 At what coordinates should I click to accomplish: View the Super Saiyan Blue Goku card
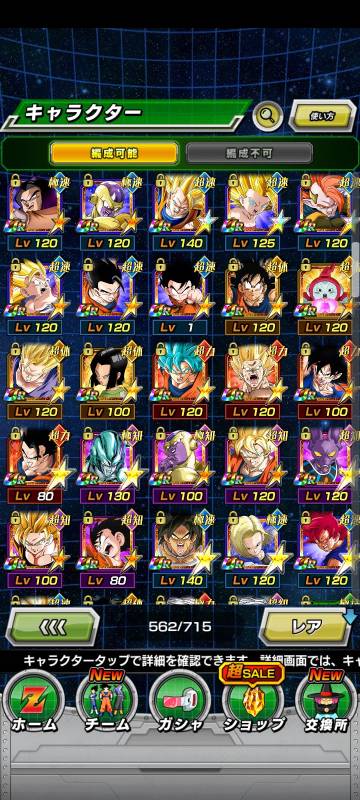(x=180, y=381)
